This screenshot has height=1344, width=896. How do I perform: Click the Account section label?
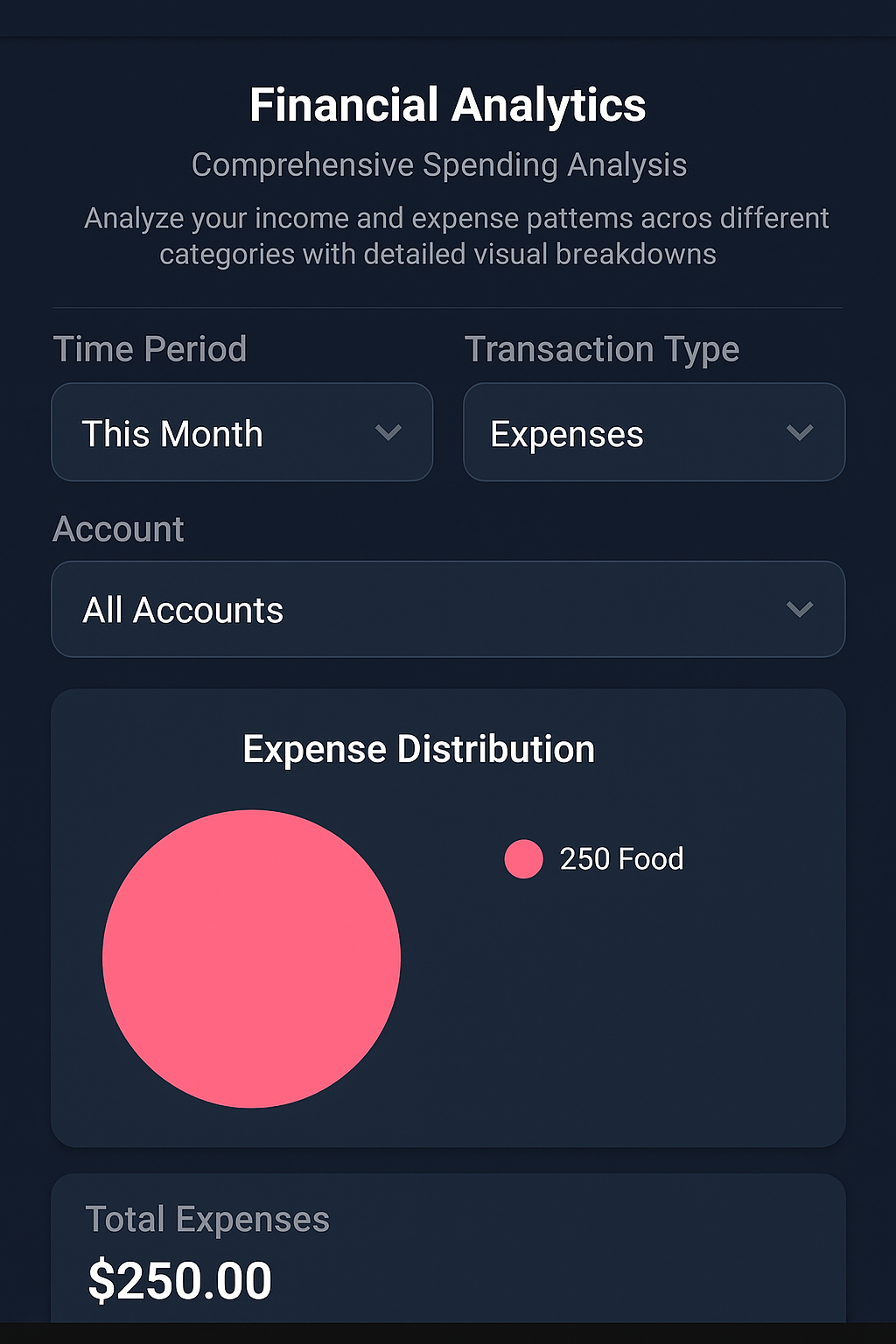tap(118, 528)
